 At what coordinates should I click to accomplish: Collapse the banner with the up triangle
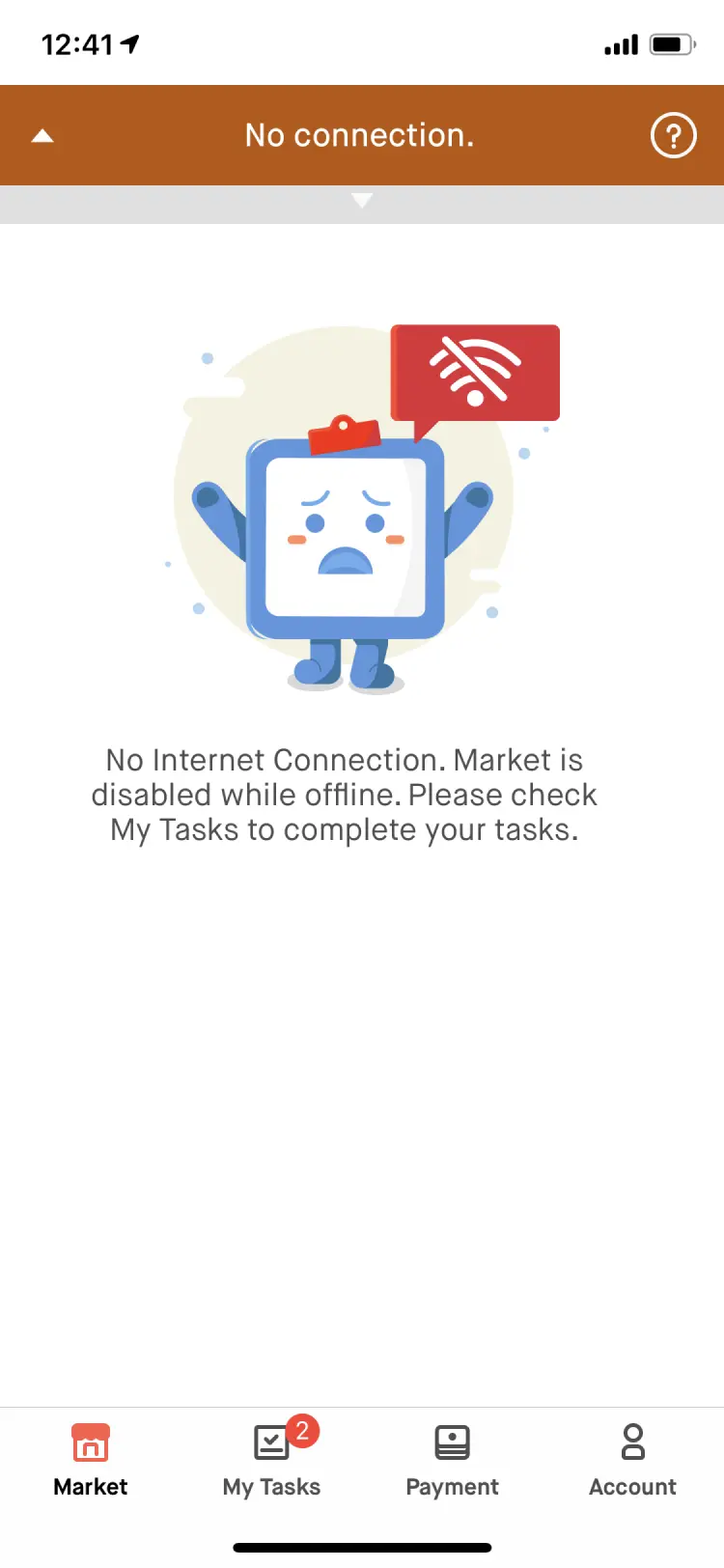(42, 135)
